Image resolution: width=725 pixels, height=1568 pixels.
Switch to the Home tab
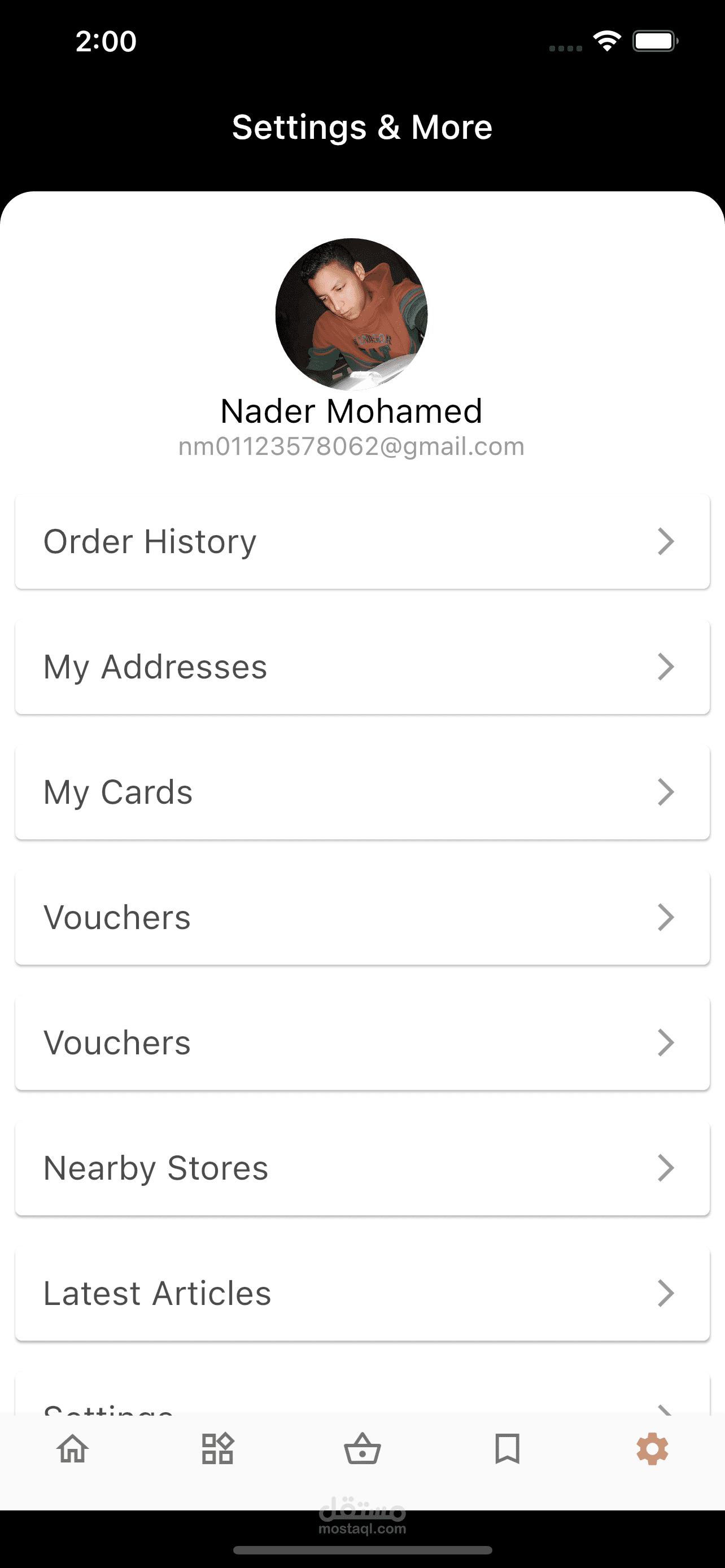click(73, 1448)
